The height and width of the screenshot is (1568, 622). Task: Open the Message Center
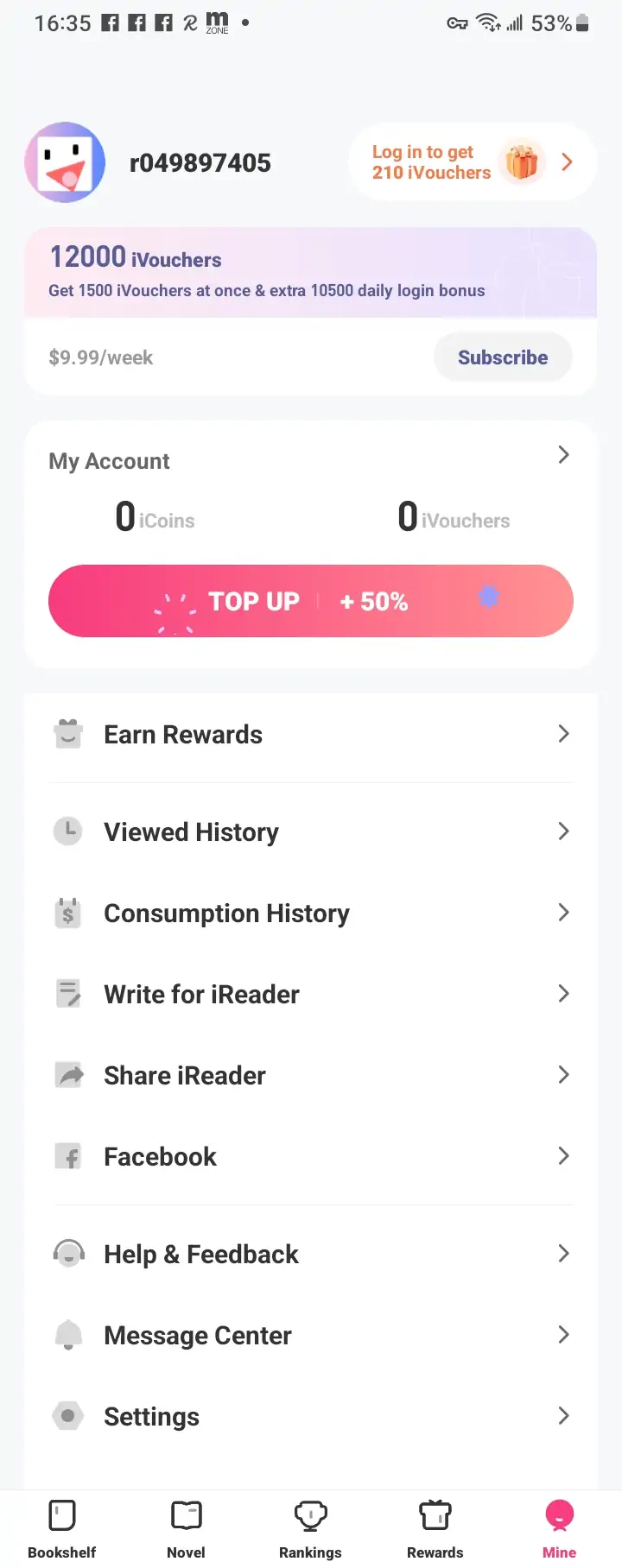[310, 1335]
